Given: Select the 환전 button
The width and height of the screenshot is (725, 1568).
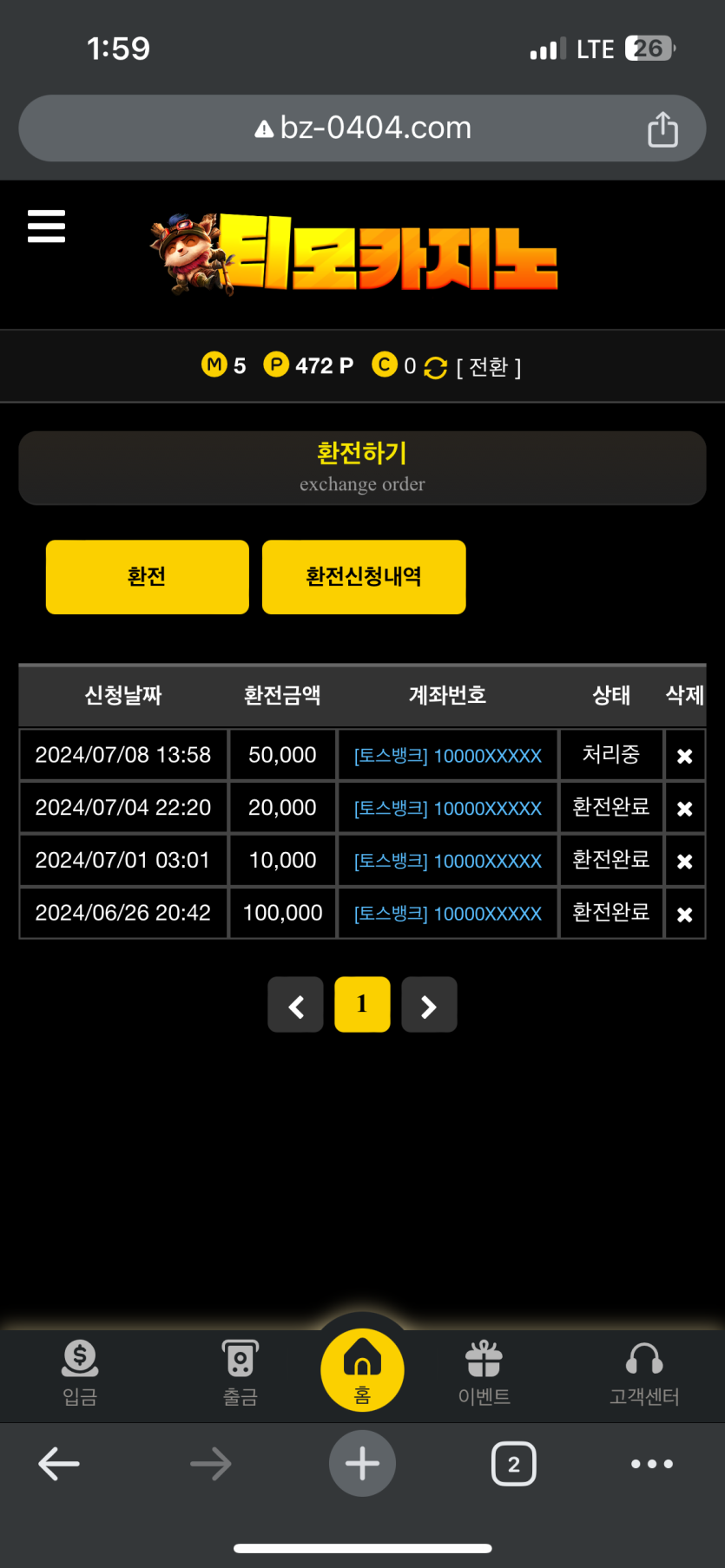Looking at the screenshot, I should click(147, 577).
